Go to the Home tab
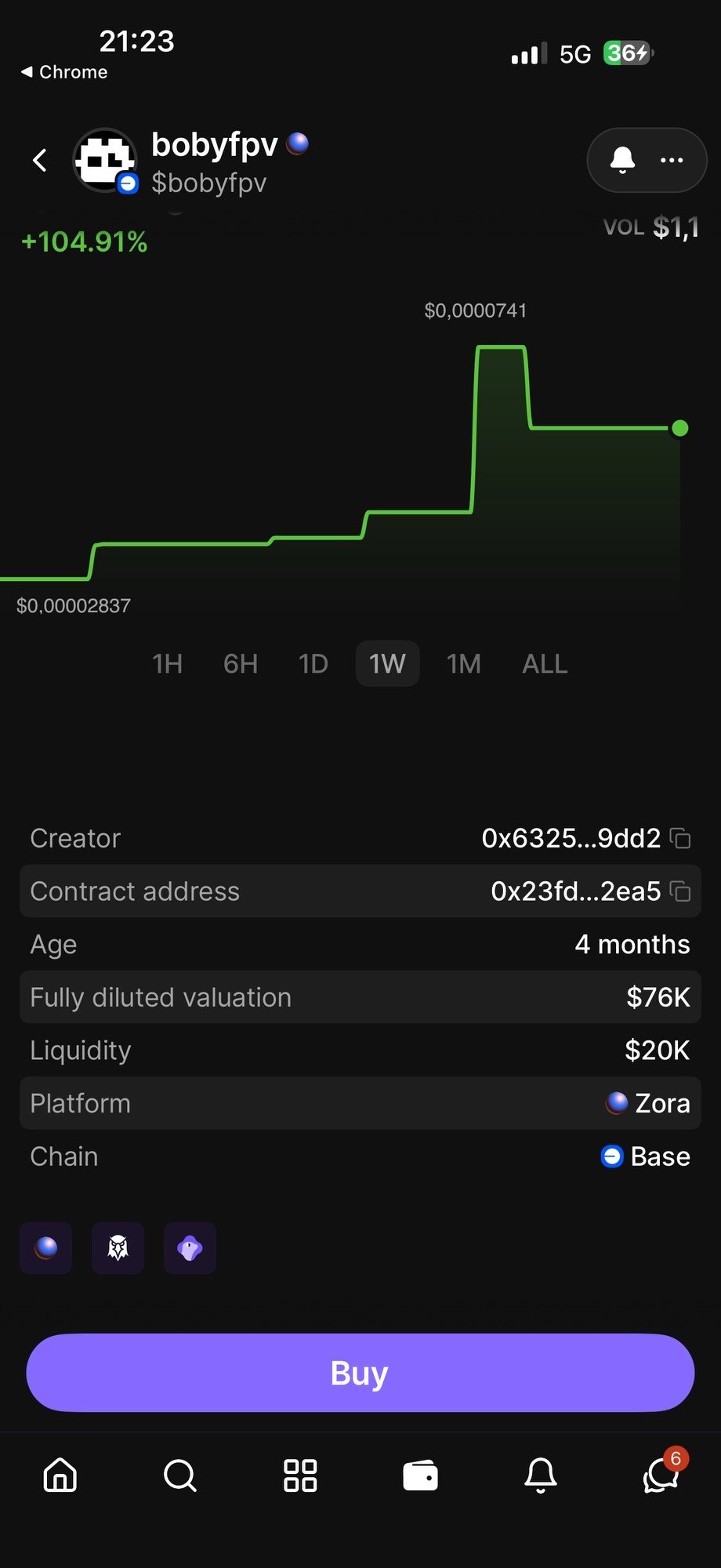Image resolution: width=721 pixels, height=1568 pixels. [60, 1475]
